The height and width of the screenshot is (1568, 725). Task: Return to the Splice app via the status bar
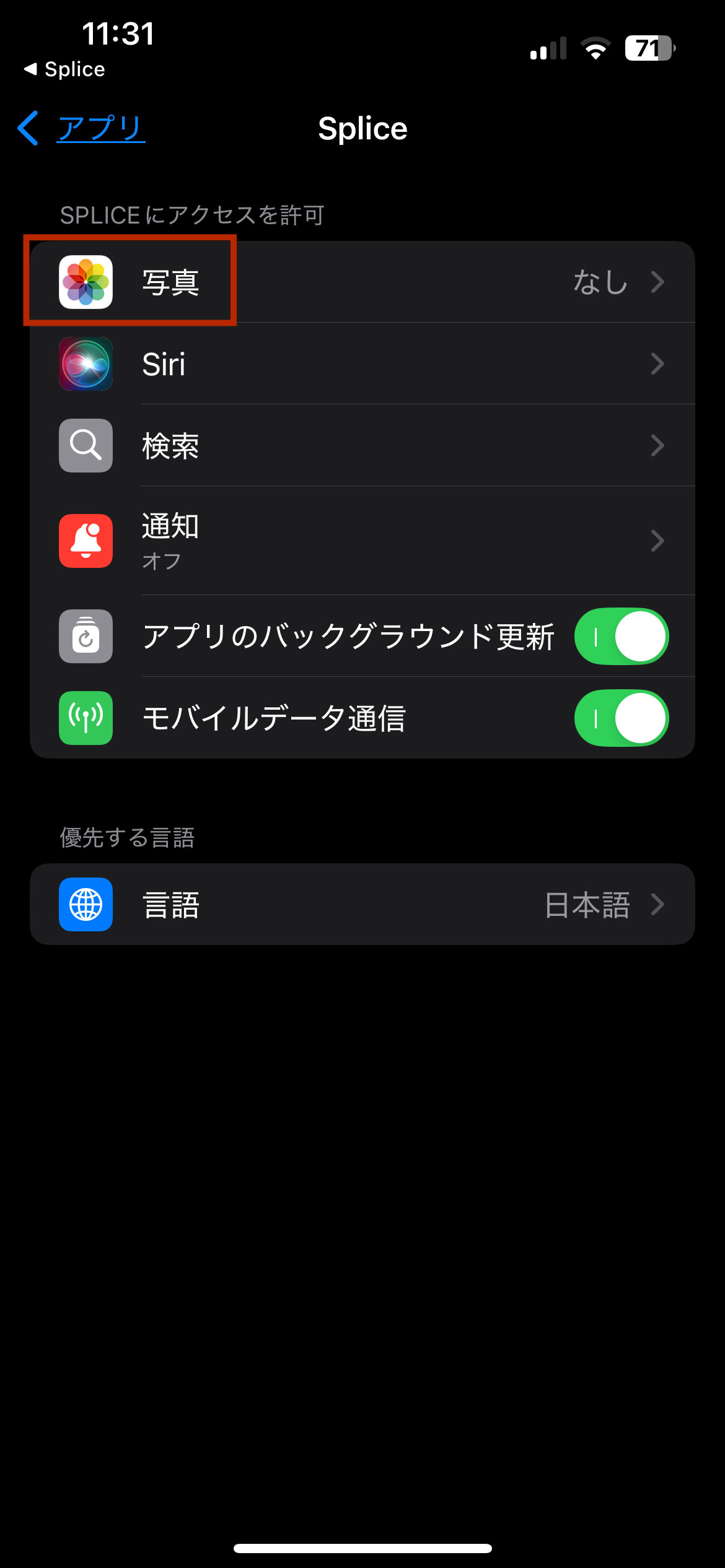pyautogui.click(x=65, y=69)
